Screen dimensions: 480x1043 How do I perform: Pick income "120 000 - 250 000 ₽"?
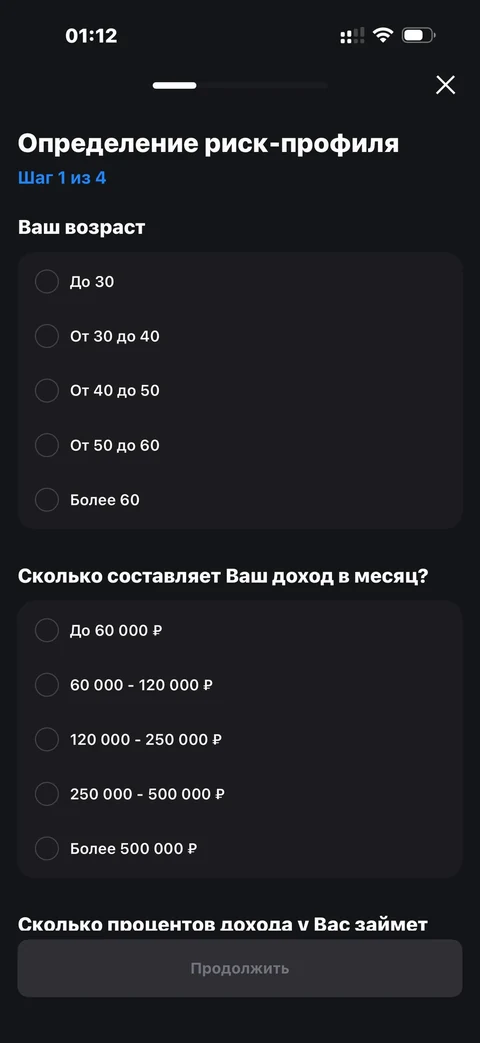(240, 739)
